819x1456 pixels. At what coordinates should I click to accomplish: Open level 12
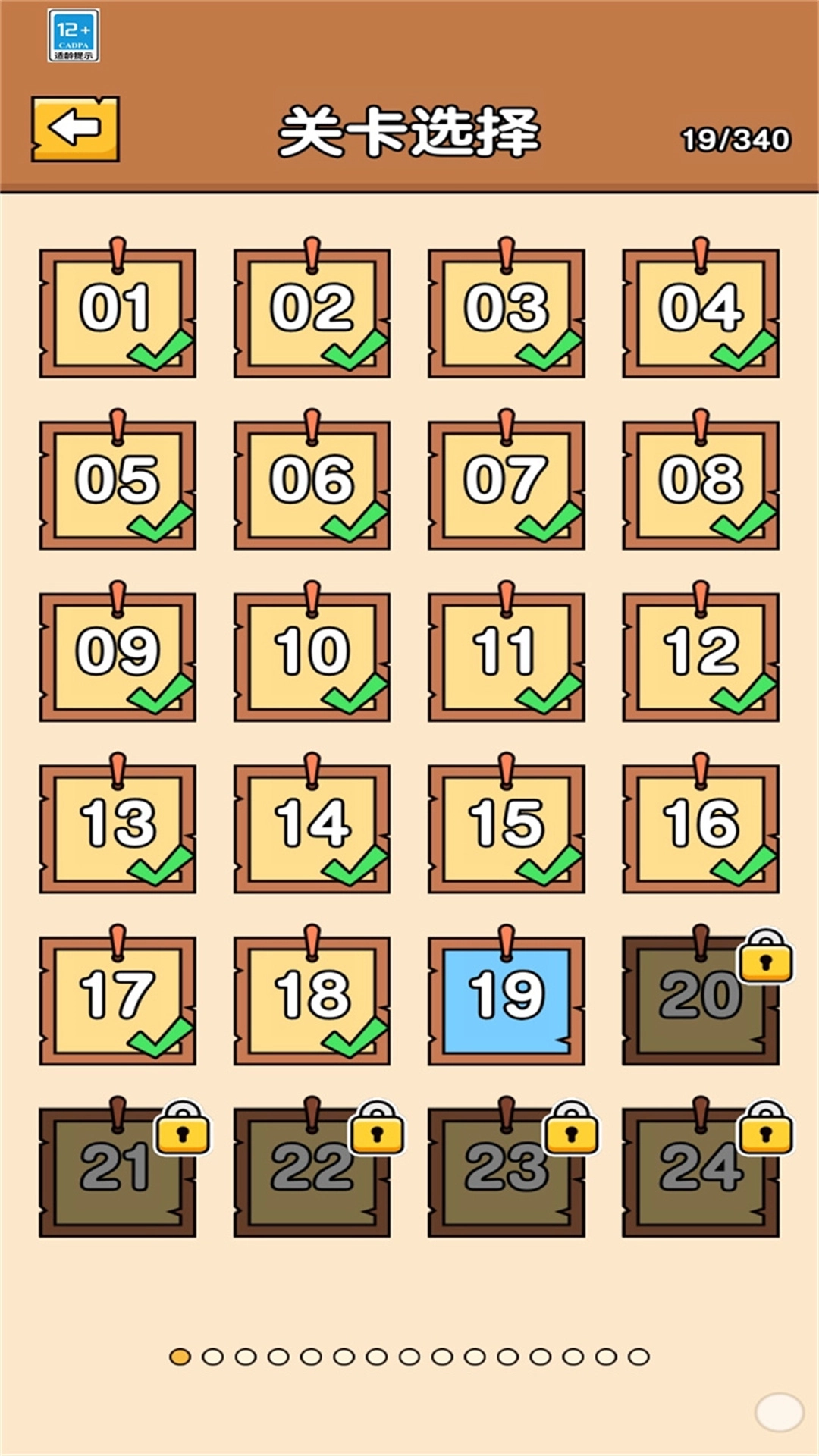coord(701,656)
